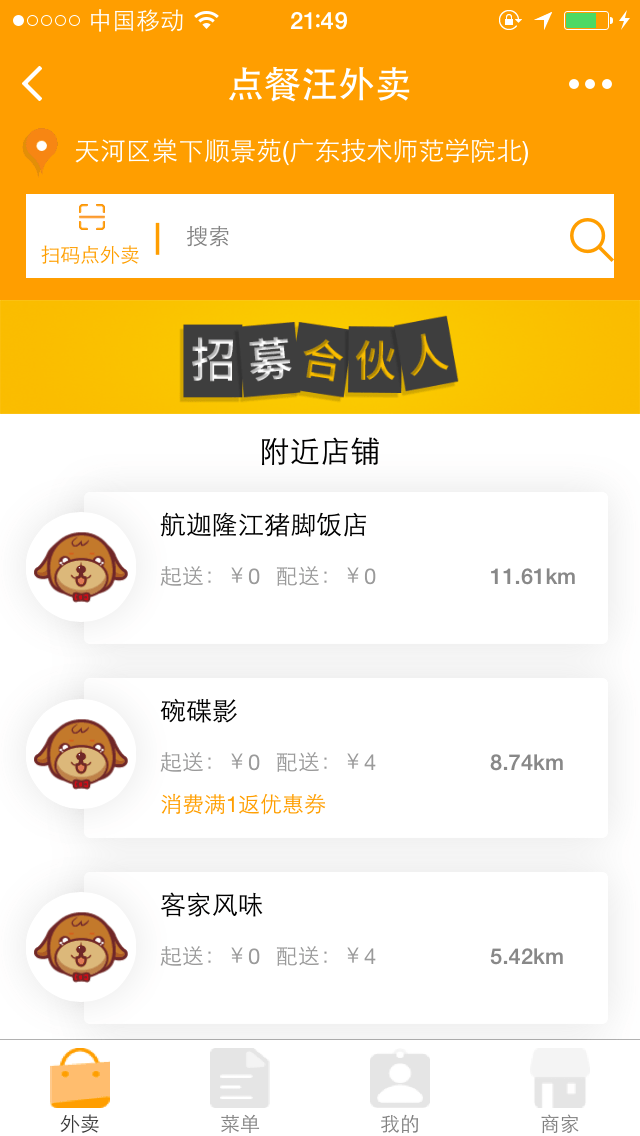Switch to the 外卖 tab

pos(80,1090)
